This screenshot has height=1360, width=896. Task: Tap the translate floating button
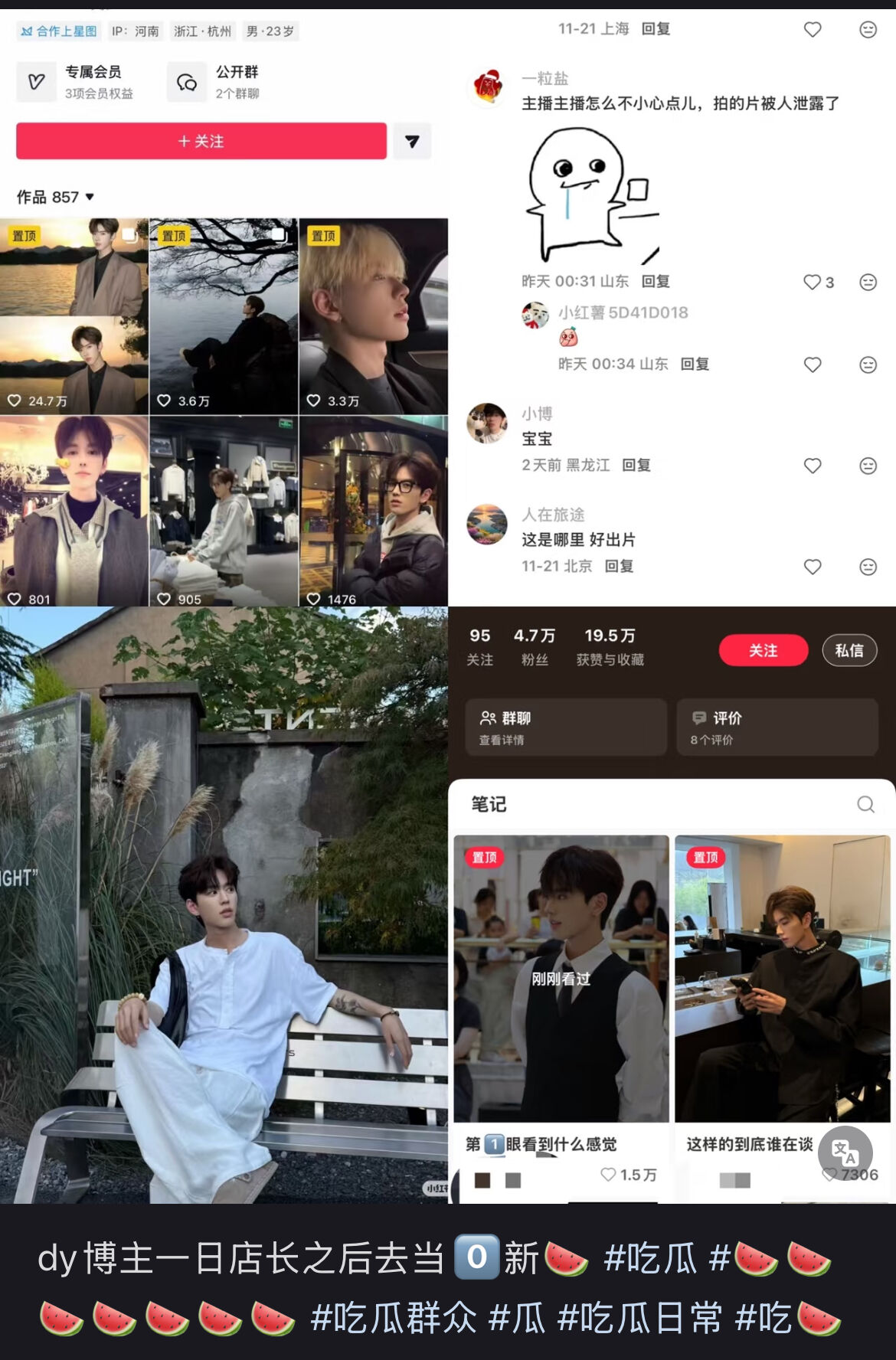click(x=845, y=1152)
